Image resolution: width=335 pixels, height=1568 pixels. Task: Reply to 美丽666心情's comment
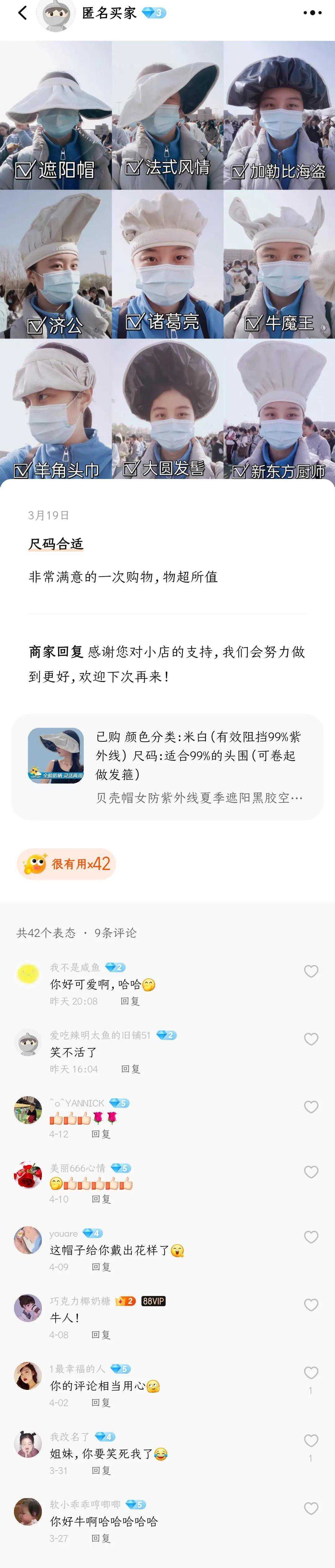101,1198
